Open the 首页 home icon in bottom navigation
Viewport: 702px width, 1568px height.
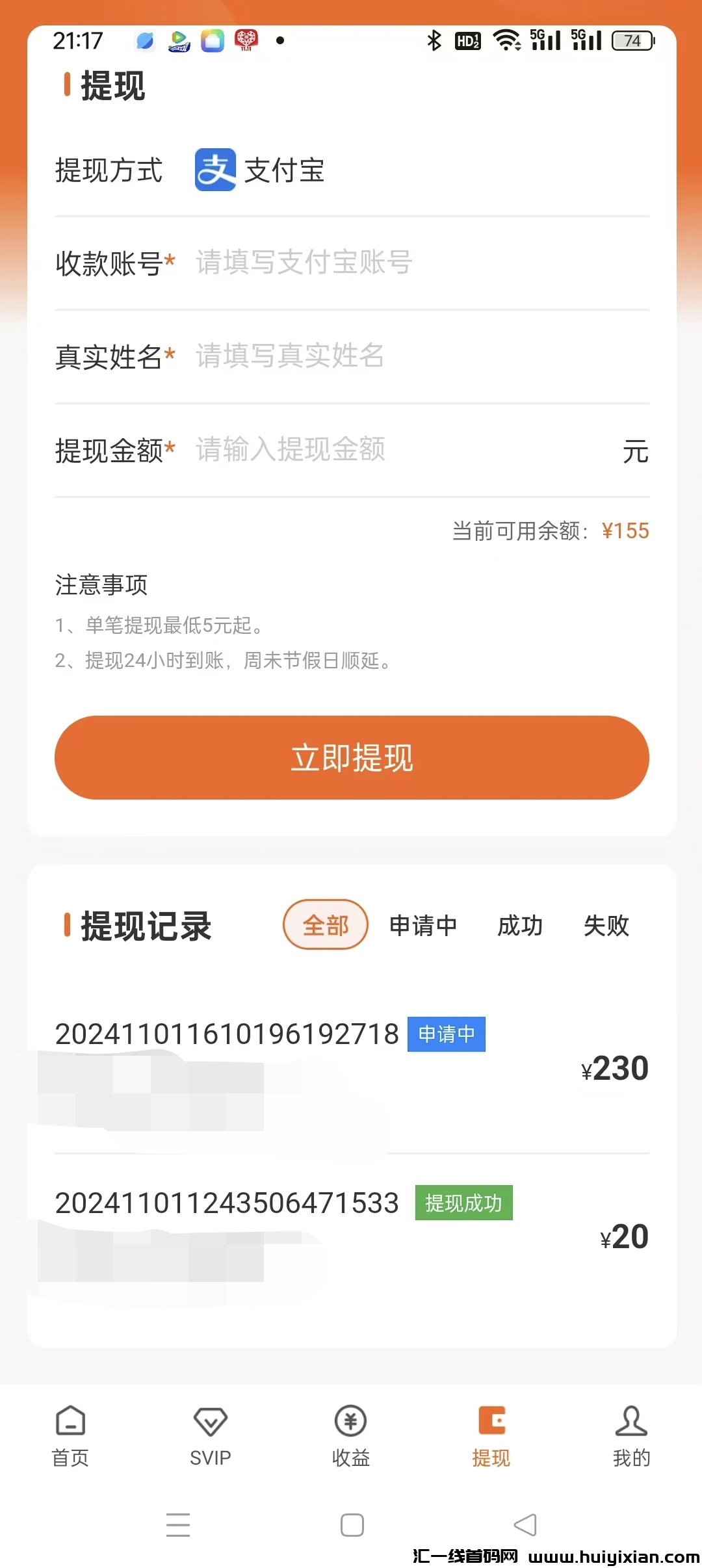(70, 1421)
